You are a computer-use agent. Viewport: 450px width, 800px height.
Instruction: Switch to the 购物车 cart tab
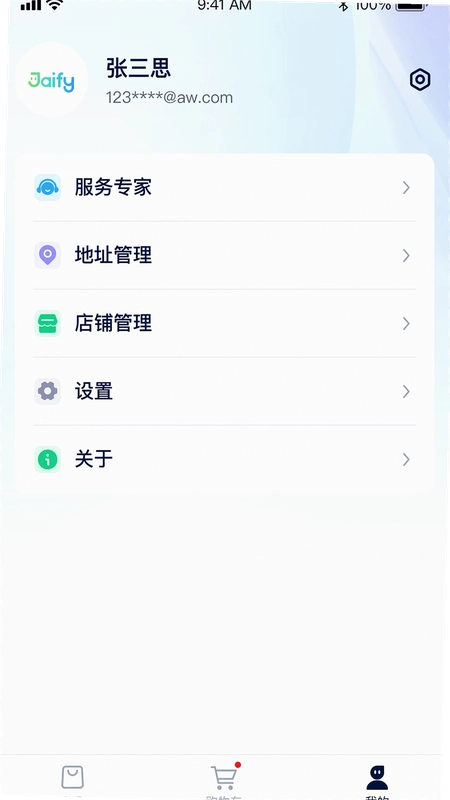[224, 780]
